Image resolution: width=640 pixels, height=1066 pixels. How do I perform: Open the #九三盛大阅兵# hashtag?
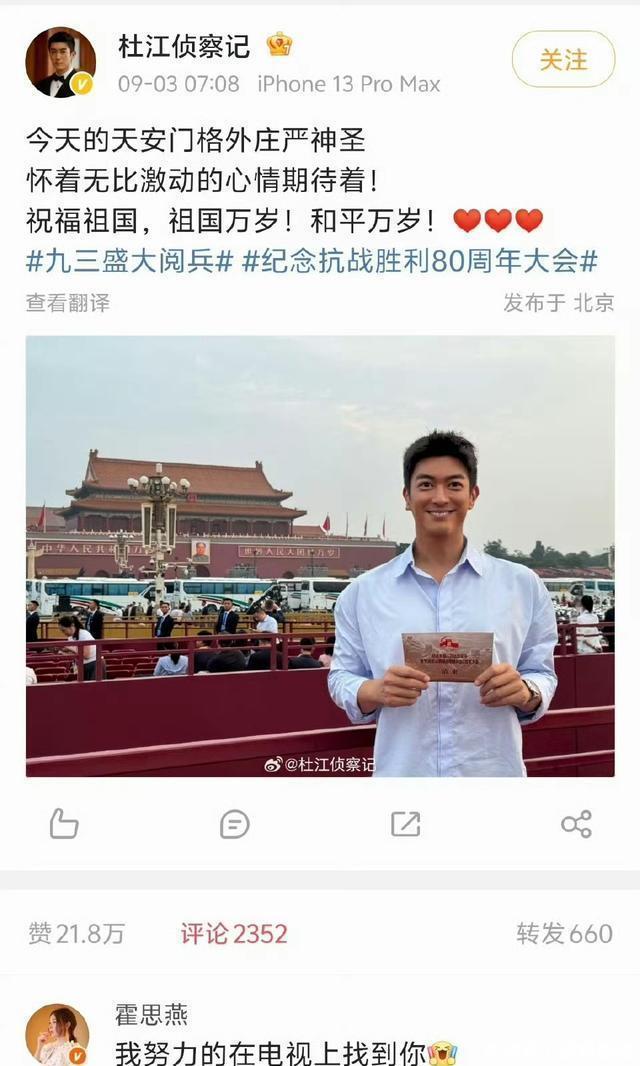tap(129, 261)
